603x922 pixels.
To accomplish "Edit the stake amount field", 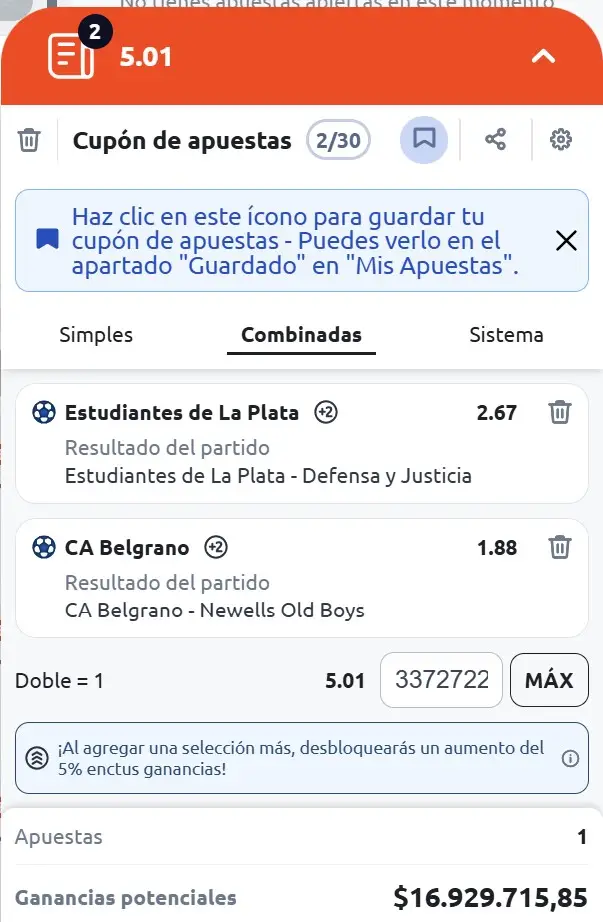I will click(441, 681).
